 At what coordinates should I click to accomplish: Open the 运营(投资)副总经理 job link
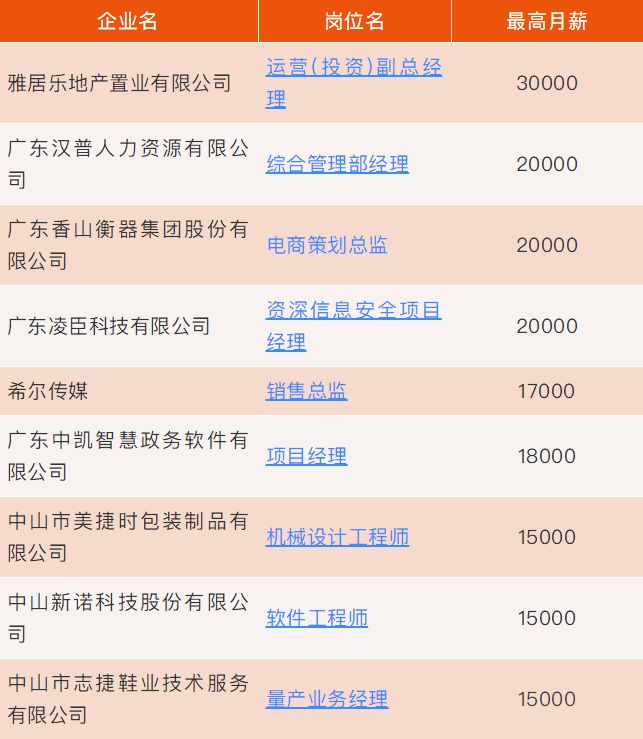click(353, 68)
